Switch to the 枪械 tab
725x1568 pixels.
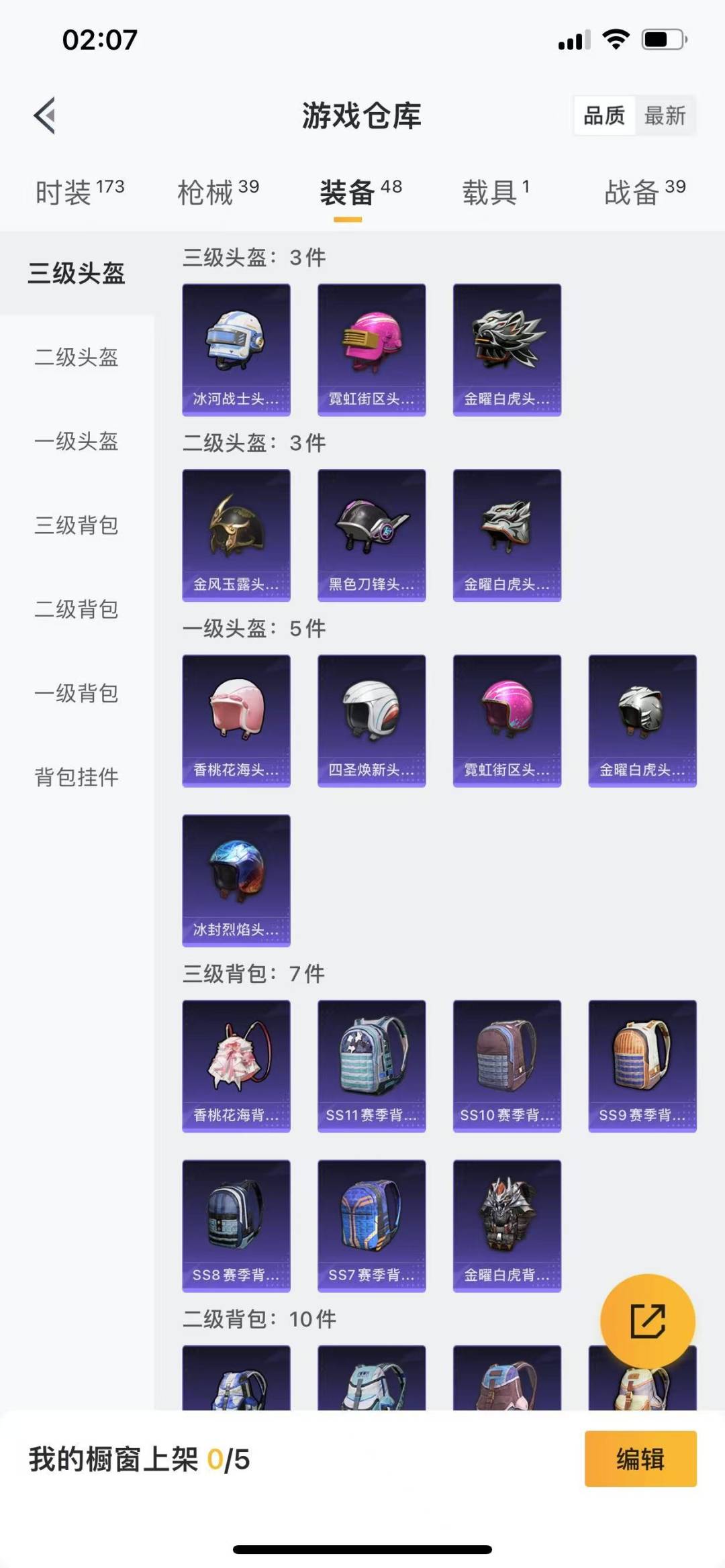(x=217, y=193)
